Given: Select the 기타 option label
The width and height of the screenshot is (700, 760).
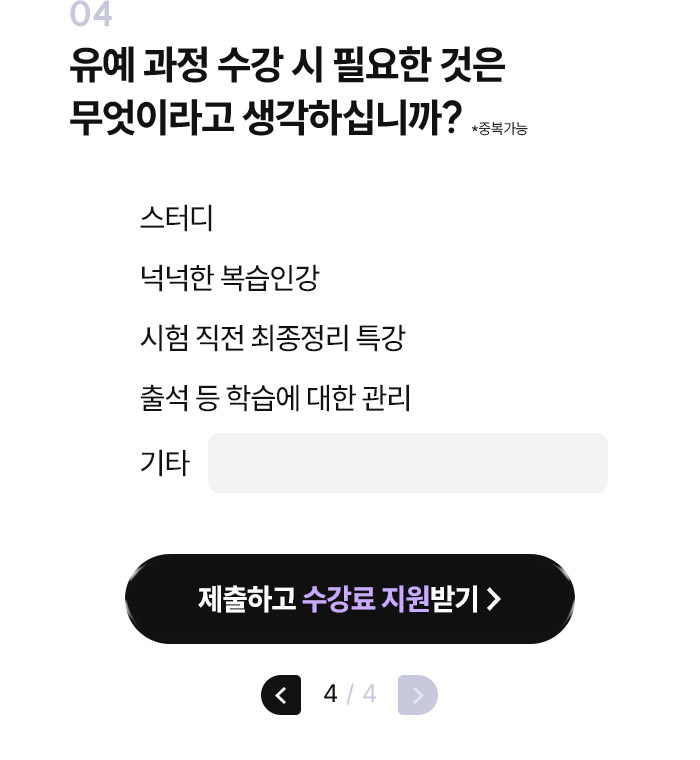Looking at the screenshot, I should click(x=164, y=463).
